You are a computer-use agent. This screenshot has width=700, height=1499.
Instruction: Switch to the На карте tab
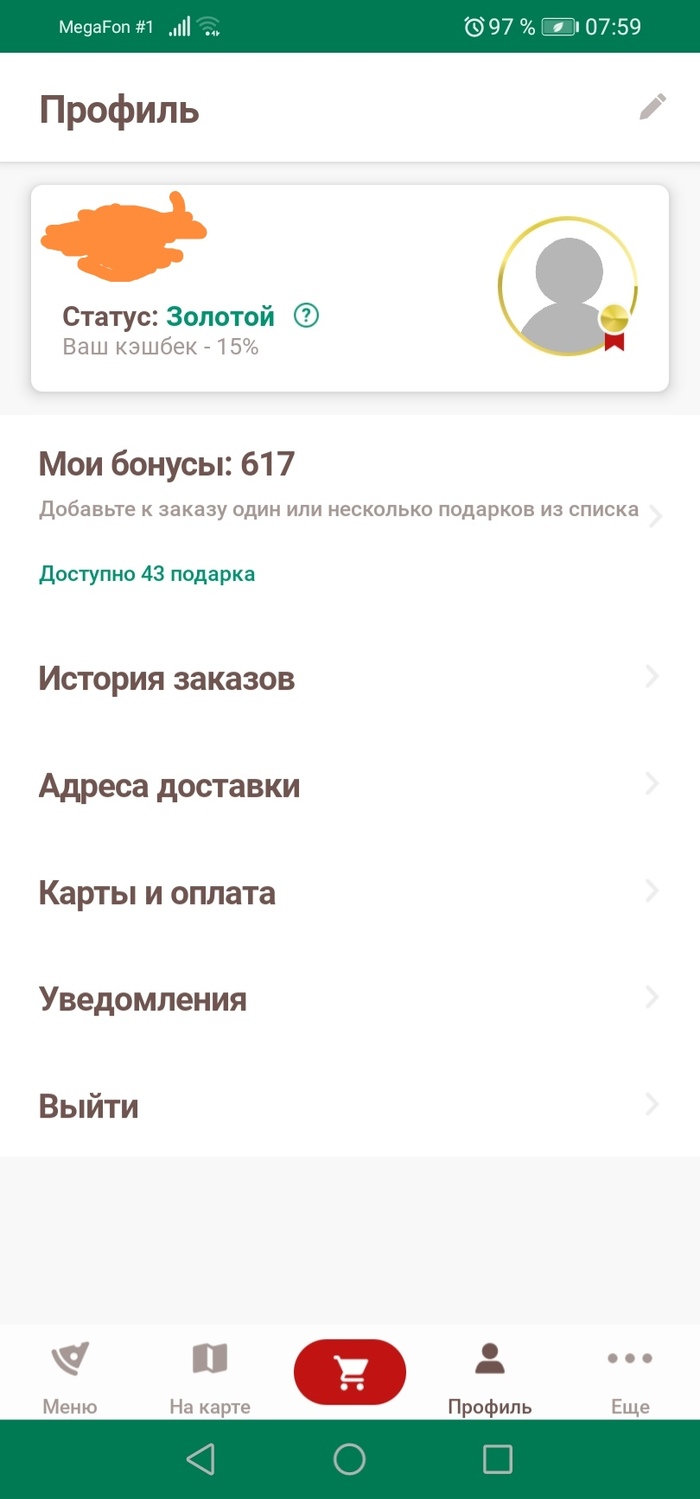210,1376
